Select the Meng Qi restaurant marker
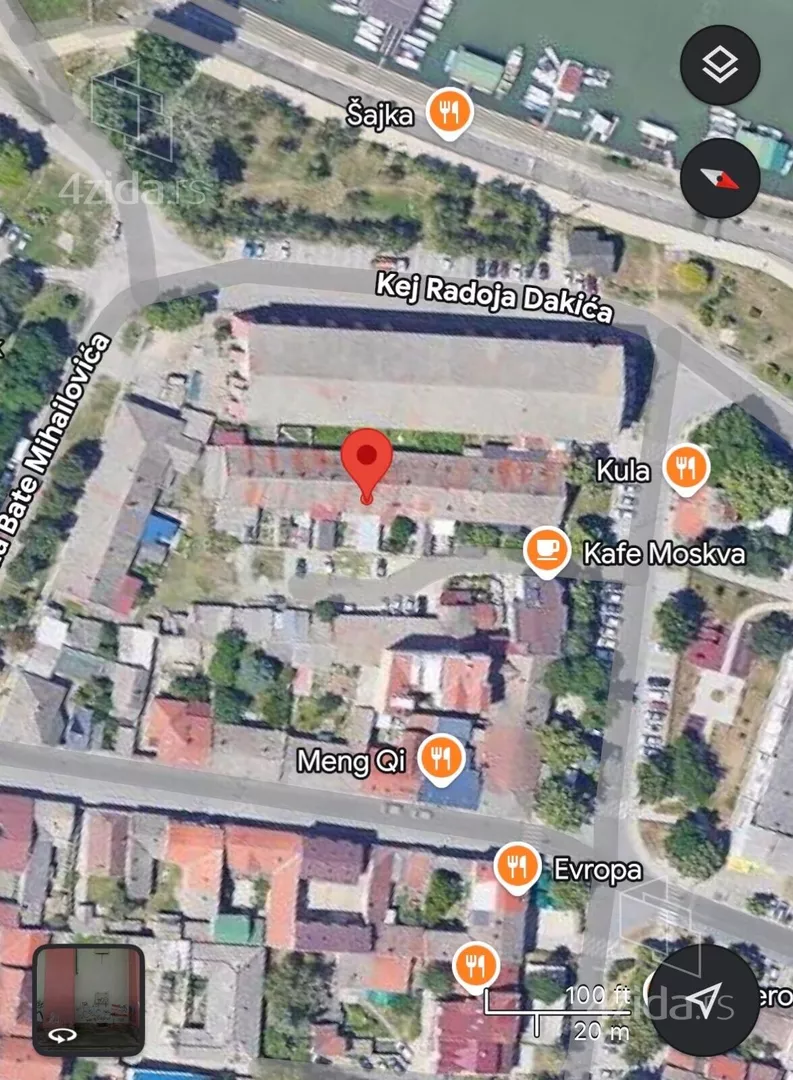The height and width of the screenshot is (1080, 793). tap(441, 759)
